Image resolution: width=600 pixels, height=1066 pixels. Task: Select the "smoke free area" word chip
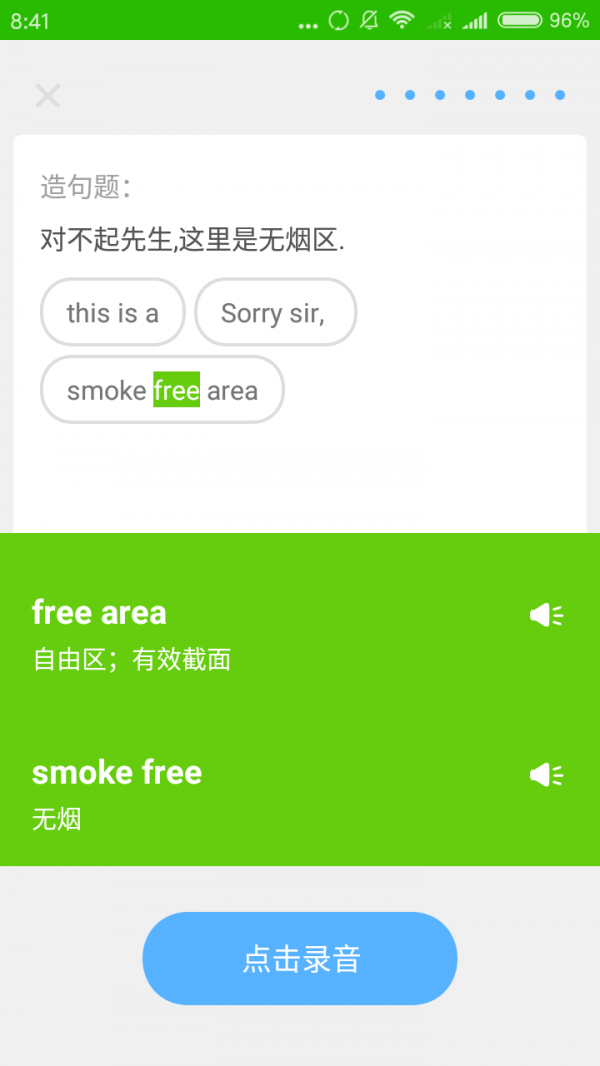tap(162, 390)
